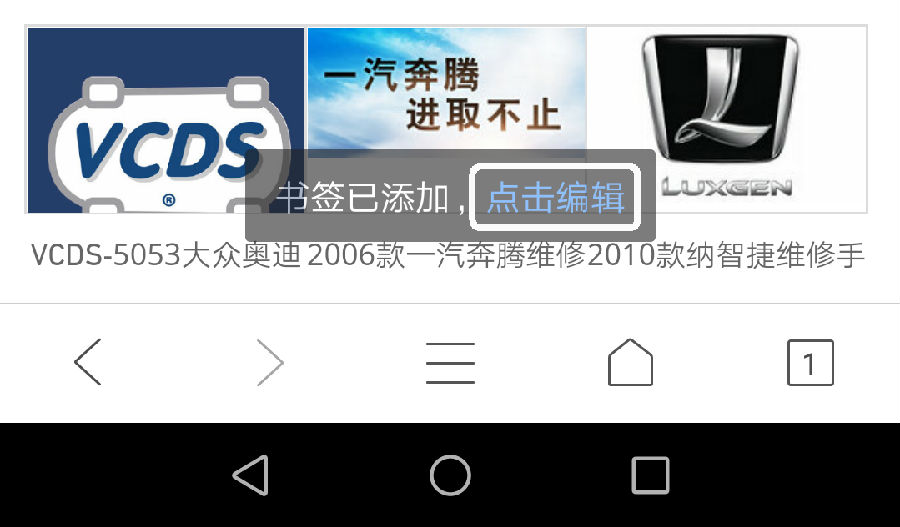Screen dimensions: 900x527
Task: Go to the browser home page
Action: coord(630,362)
